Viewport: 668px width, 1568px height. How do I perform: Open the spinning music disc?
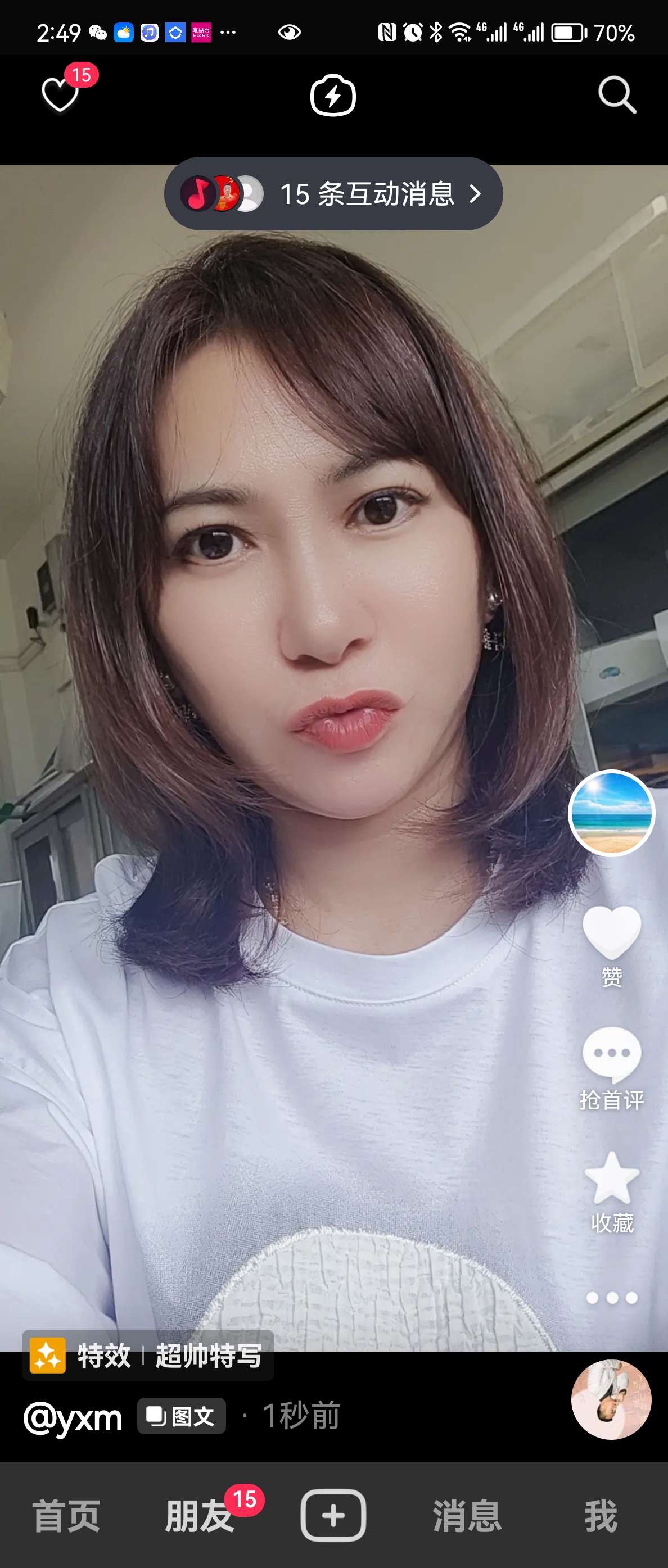[611, 1399]
